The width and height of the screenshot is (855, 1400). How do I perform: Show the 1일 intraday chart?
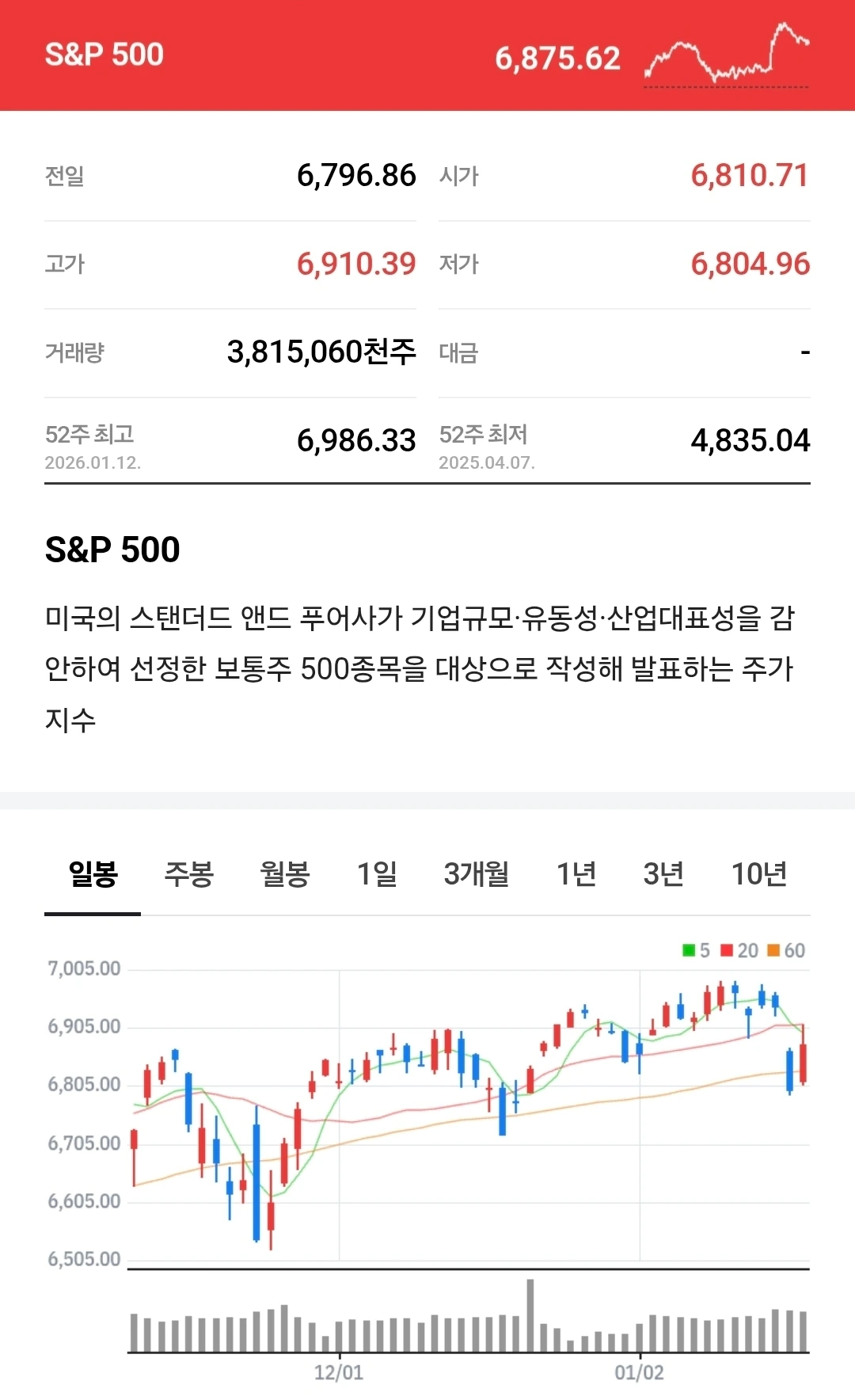[377, 874]
